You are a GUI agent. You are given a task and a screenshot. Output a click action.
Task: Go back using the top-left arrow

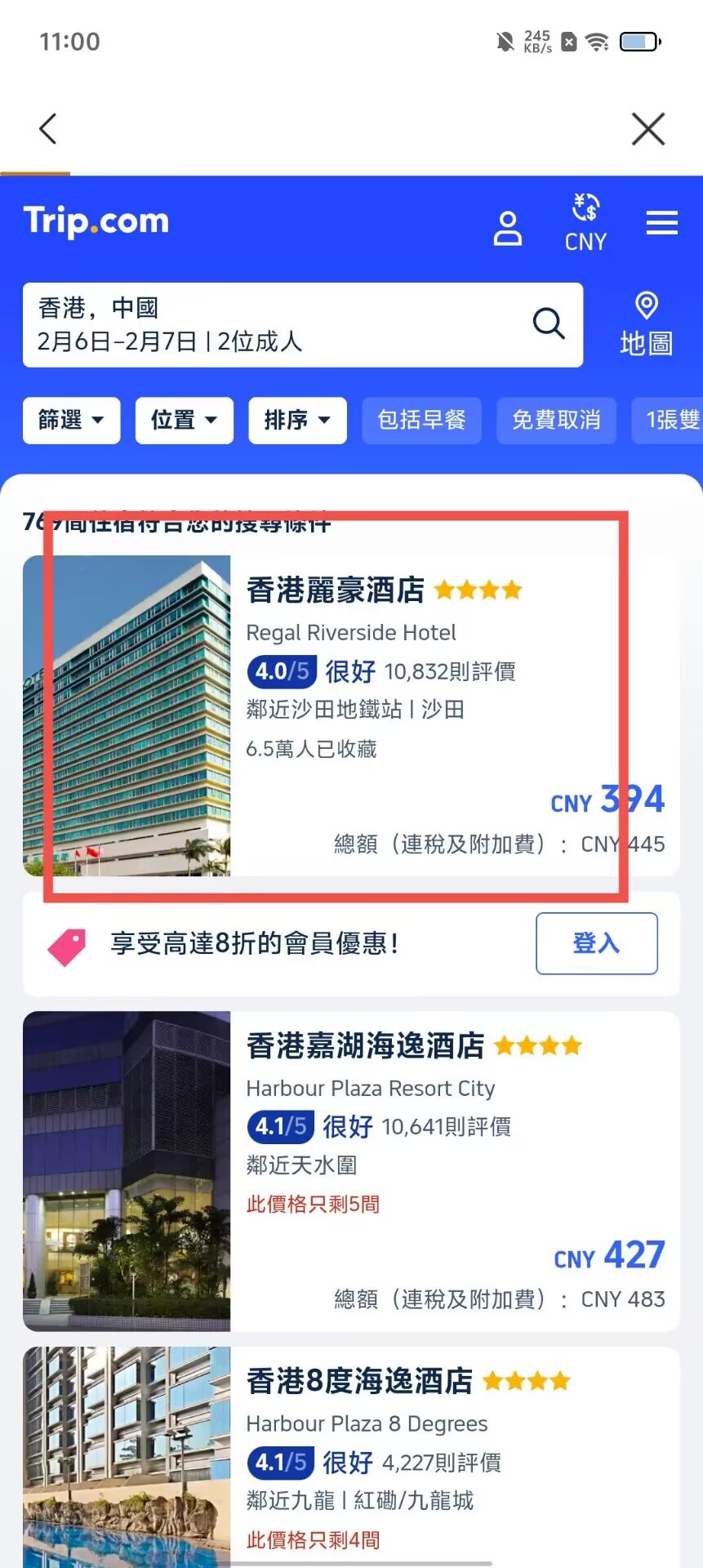pyautogui.click(x=48, y=129)
